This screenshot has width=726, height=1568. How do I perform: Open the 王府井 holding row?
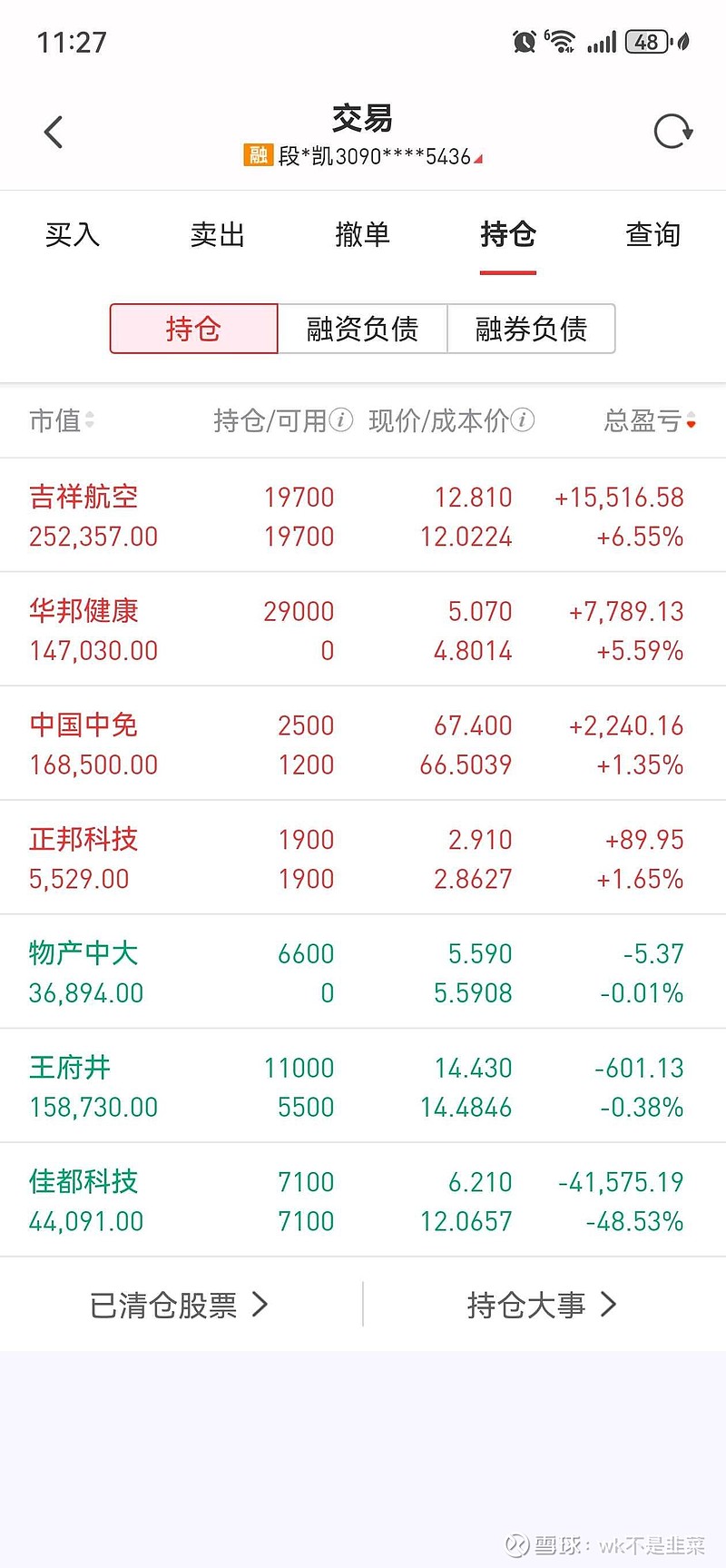pyautogui.click(x=363, y=1086)
